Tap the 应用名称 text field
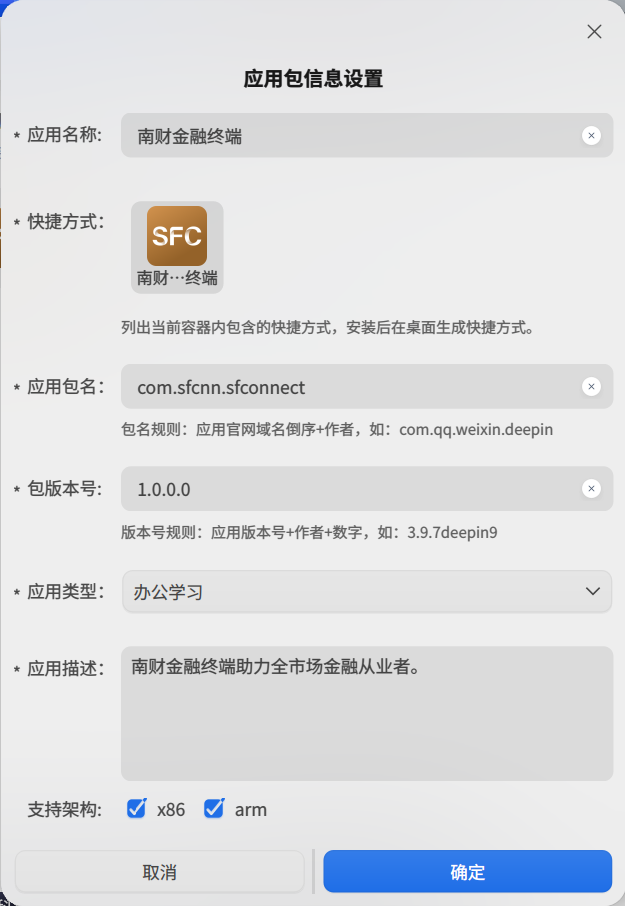625x906 pixels. 350,136
